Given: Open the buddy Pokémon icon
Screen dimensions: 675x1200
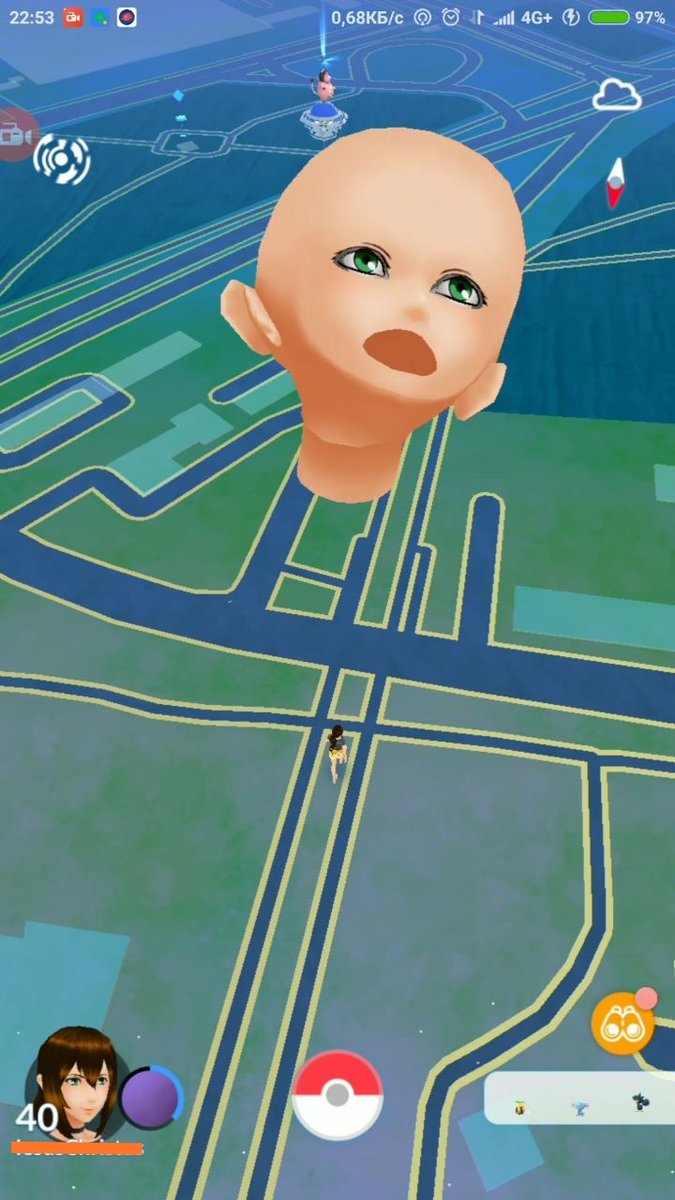Looking at the screenshot, I should coord(150,1099).
